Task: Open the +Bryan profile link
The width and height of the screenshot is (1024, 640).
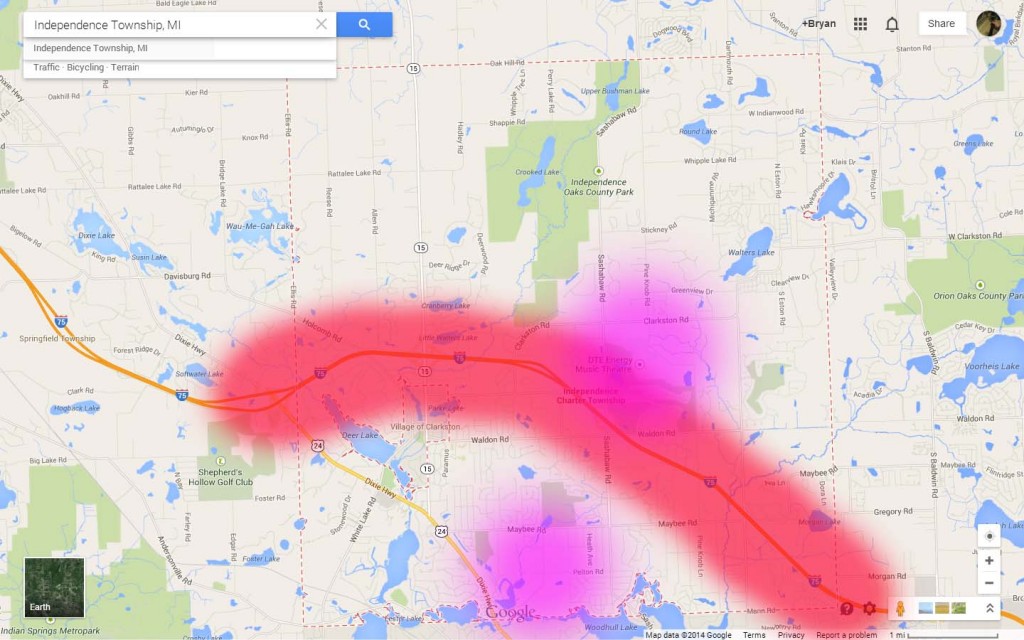Action: [818, 23]
